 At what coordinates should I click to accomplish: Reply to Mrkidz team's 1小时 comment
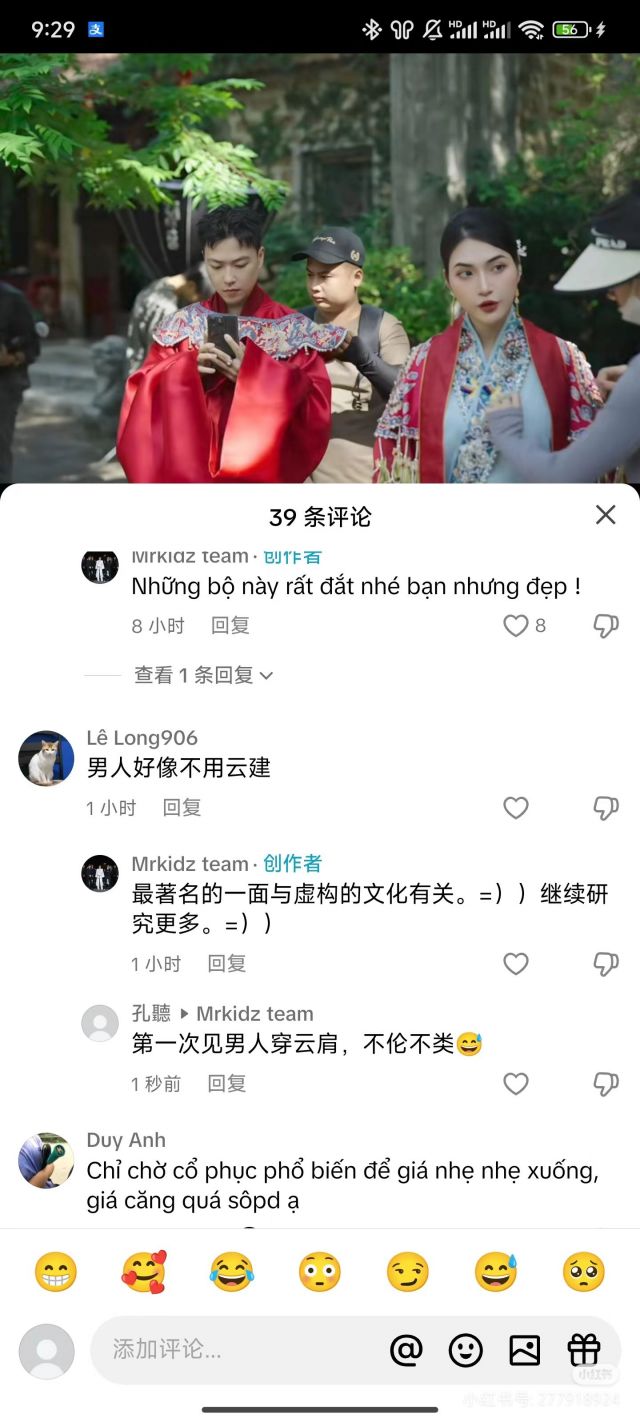click(227, 964)
